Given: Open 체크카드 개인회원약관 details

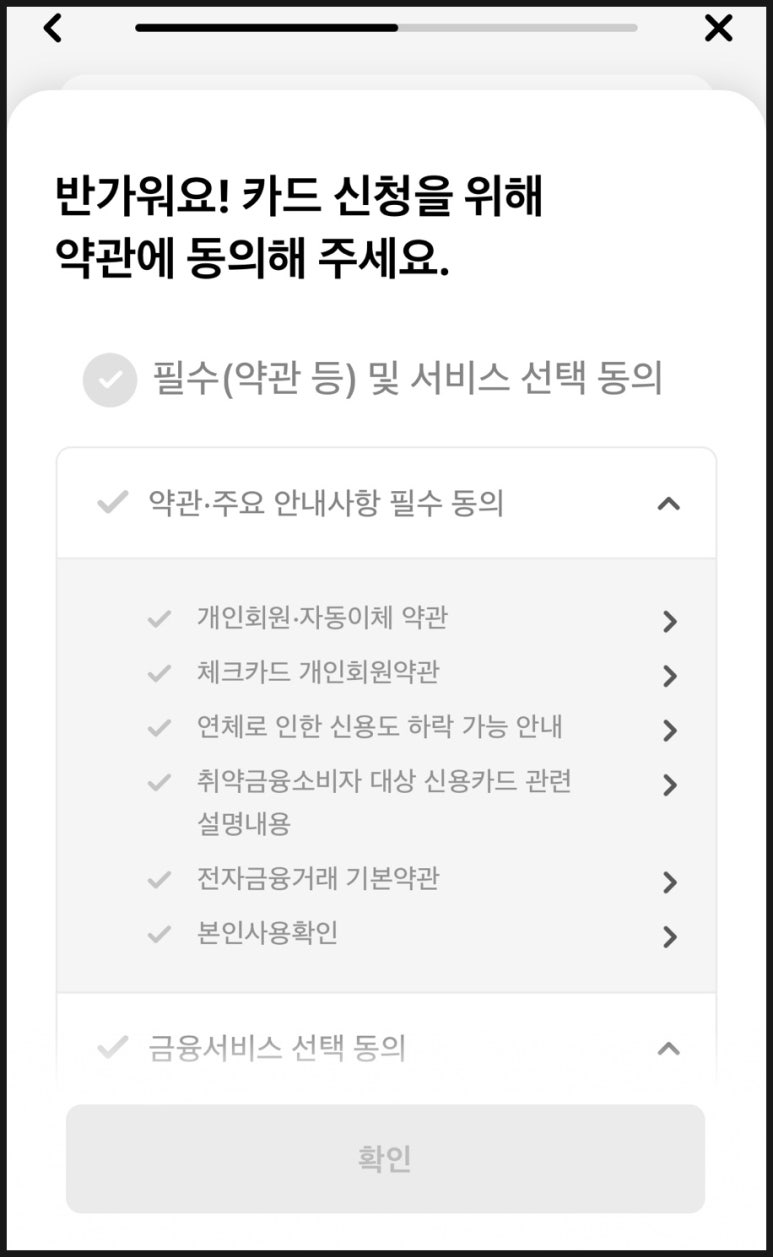Looking at the screenshot, I should [669, 676].
